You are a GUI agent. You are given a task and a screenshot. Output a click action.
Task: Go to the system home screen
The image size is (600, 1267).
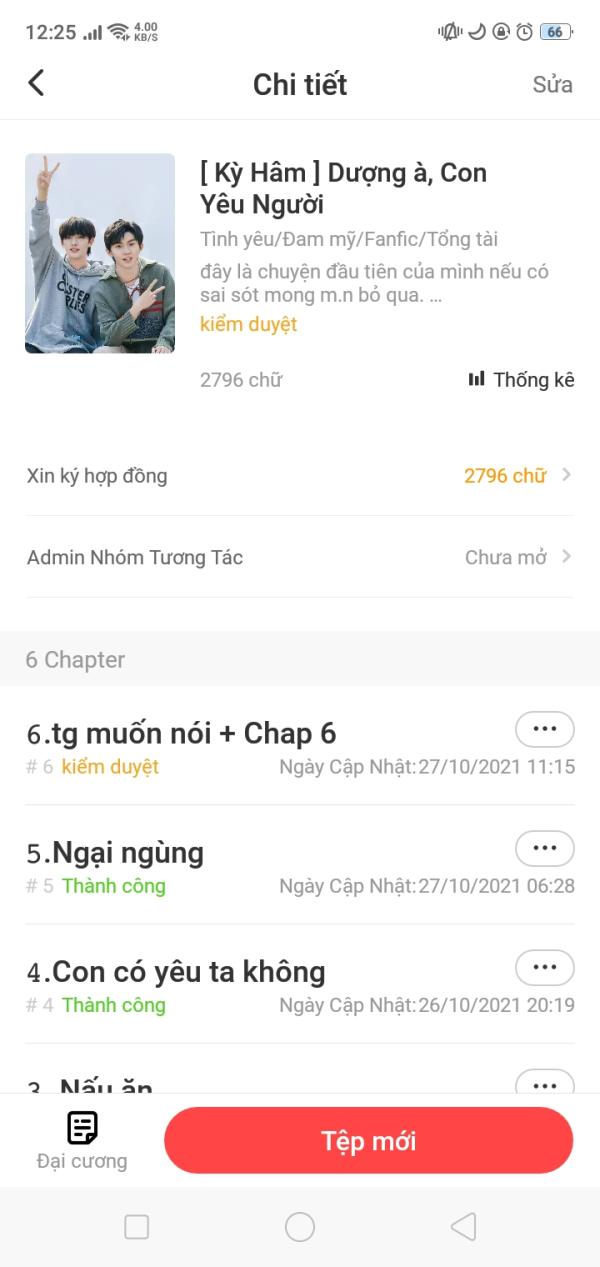[x=300, y=1227]
